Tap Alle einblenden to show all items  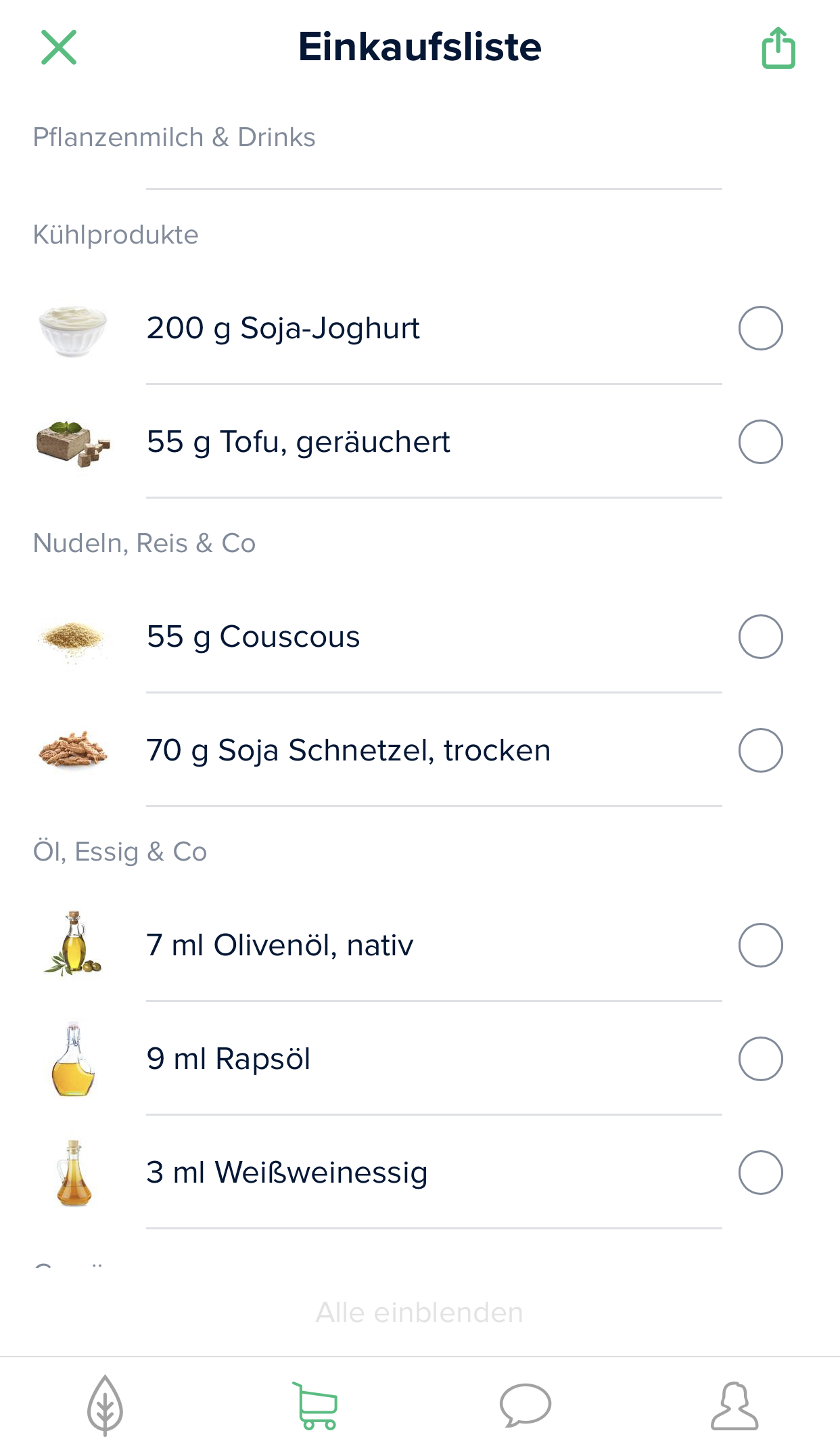419,1311
